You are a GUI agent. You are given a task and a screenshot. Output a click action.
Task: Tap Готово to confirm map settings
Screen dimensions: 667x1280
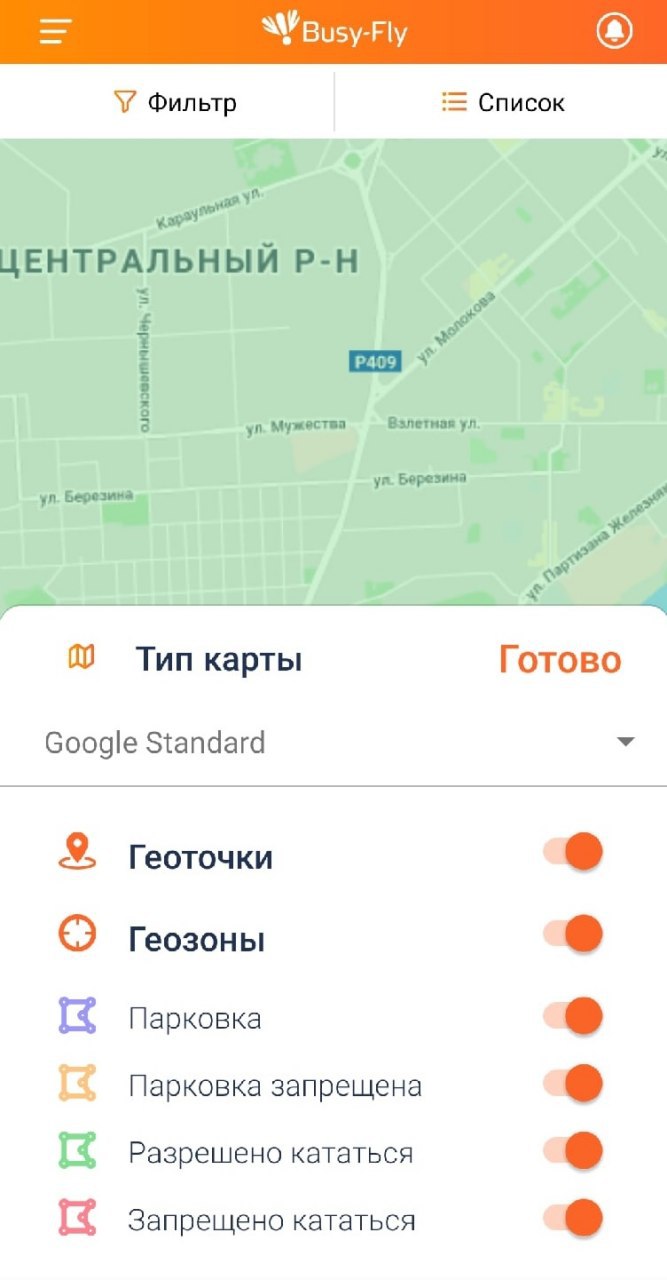559,660
